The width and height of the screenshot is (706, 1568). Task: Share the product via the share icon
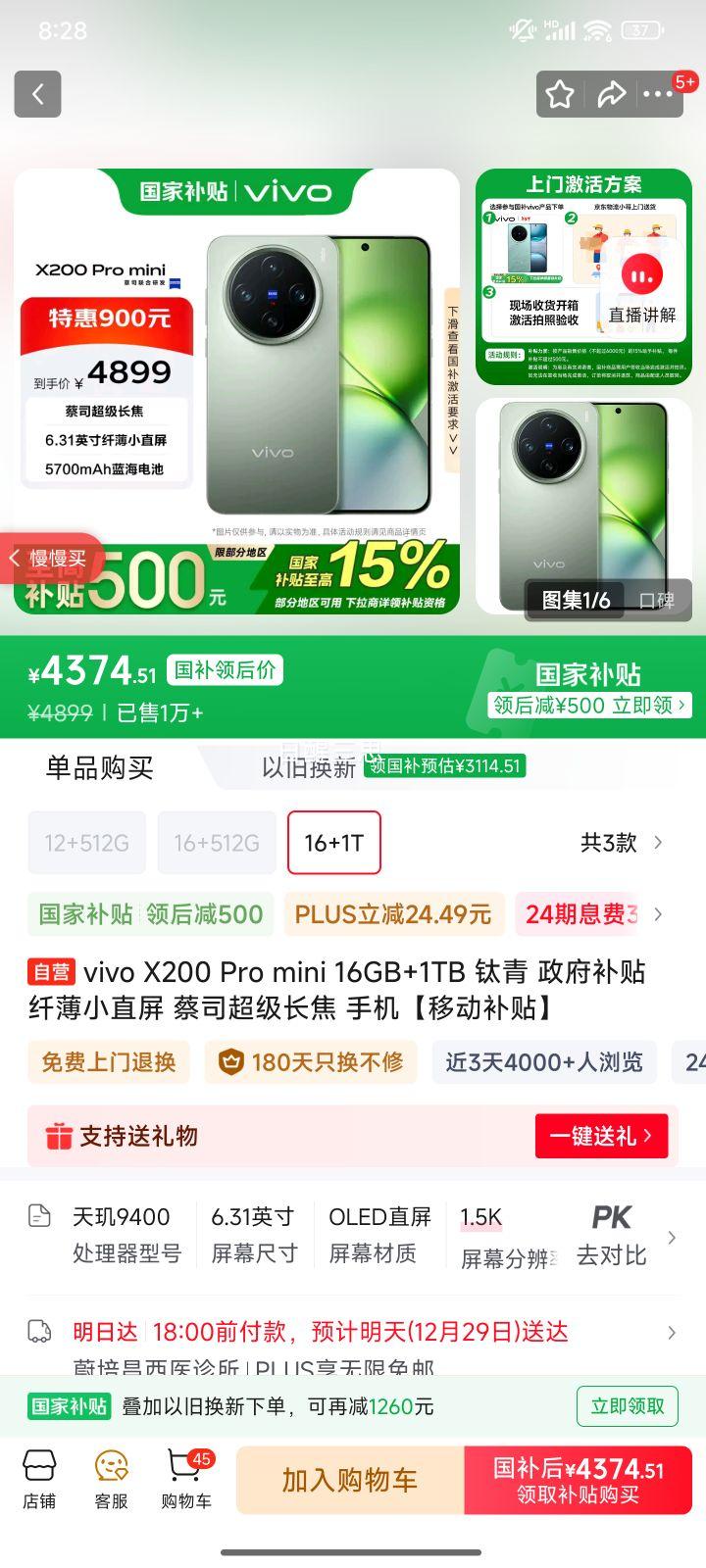click(x=614, y=94)
